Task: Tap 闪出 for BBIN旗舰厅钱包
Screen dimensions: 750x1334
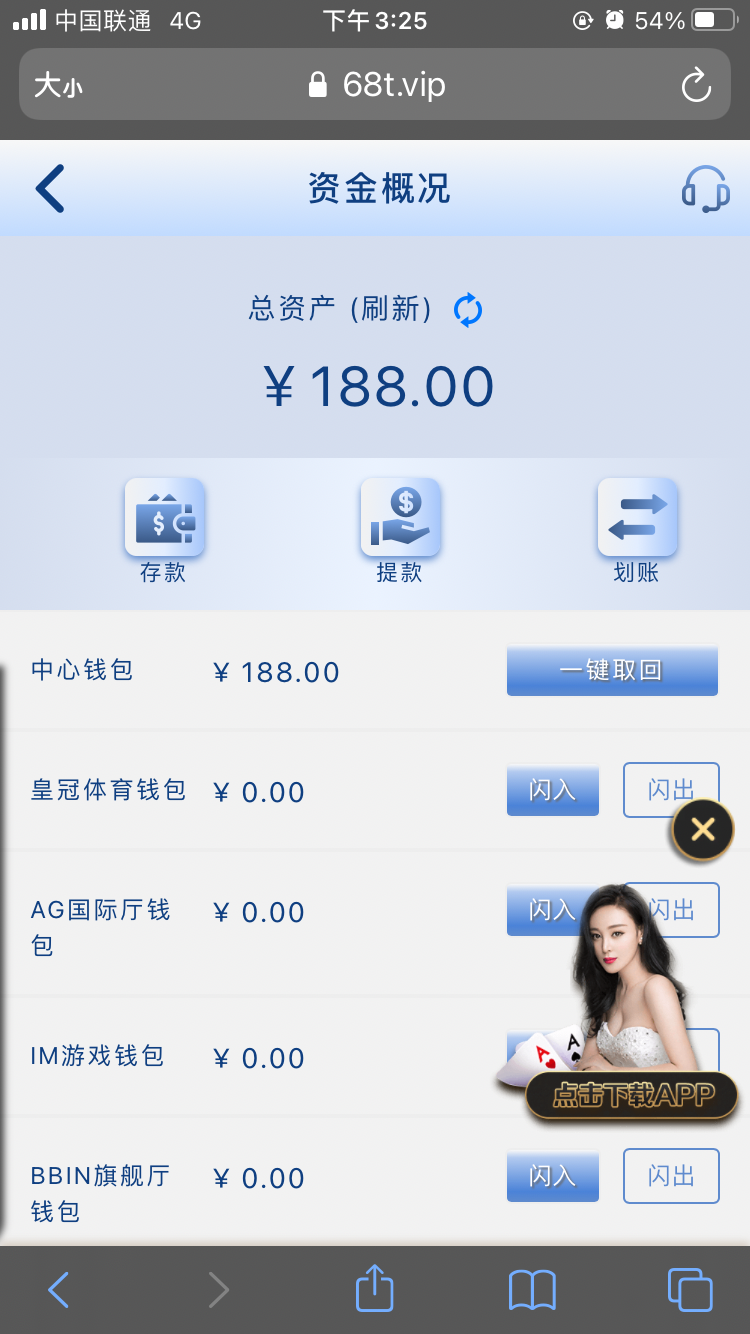Action: tap(671, 1176)
